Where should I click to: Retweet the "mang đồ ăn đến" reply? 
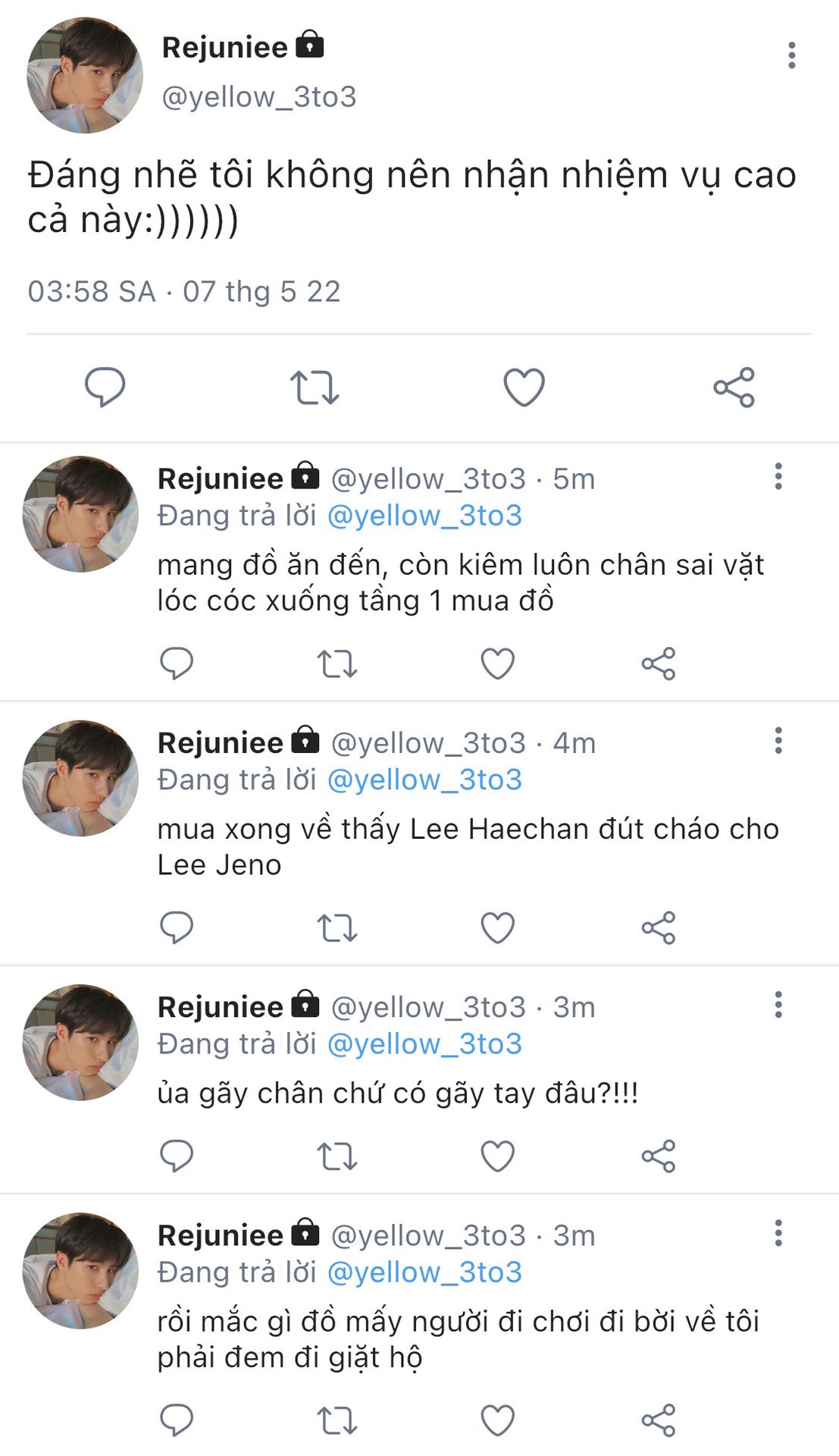337,664
